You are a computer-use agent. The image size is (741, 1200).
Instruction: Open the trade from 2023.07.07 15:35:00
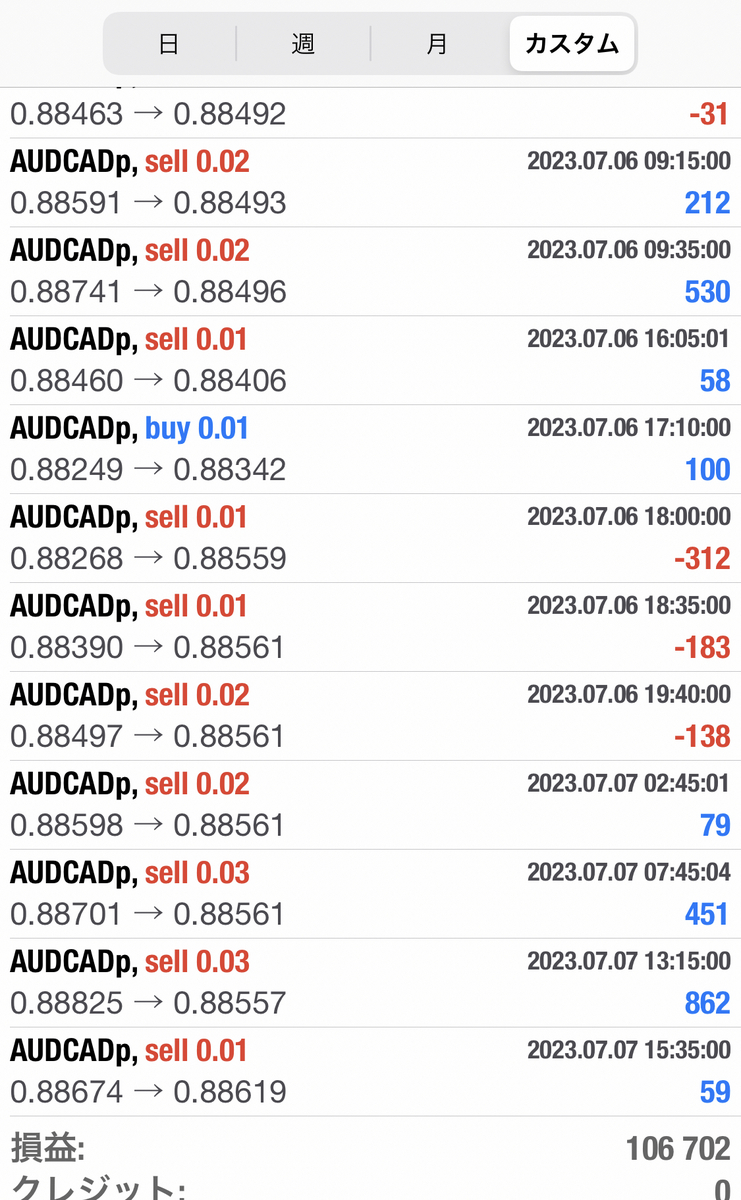[370, 1073]
